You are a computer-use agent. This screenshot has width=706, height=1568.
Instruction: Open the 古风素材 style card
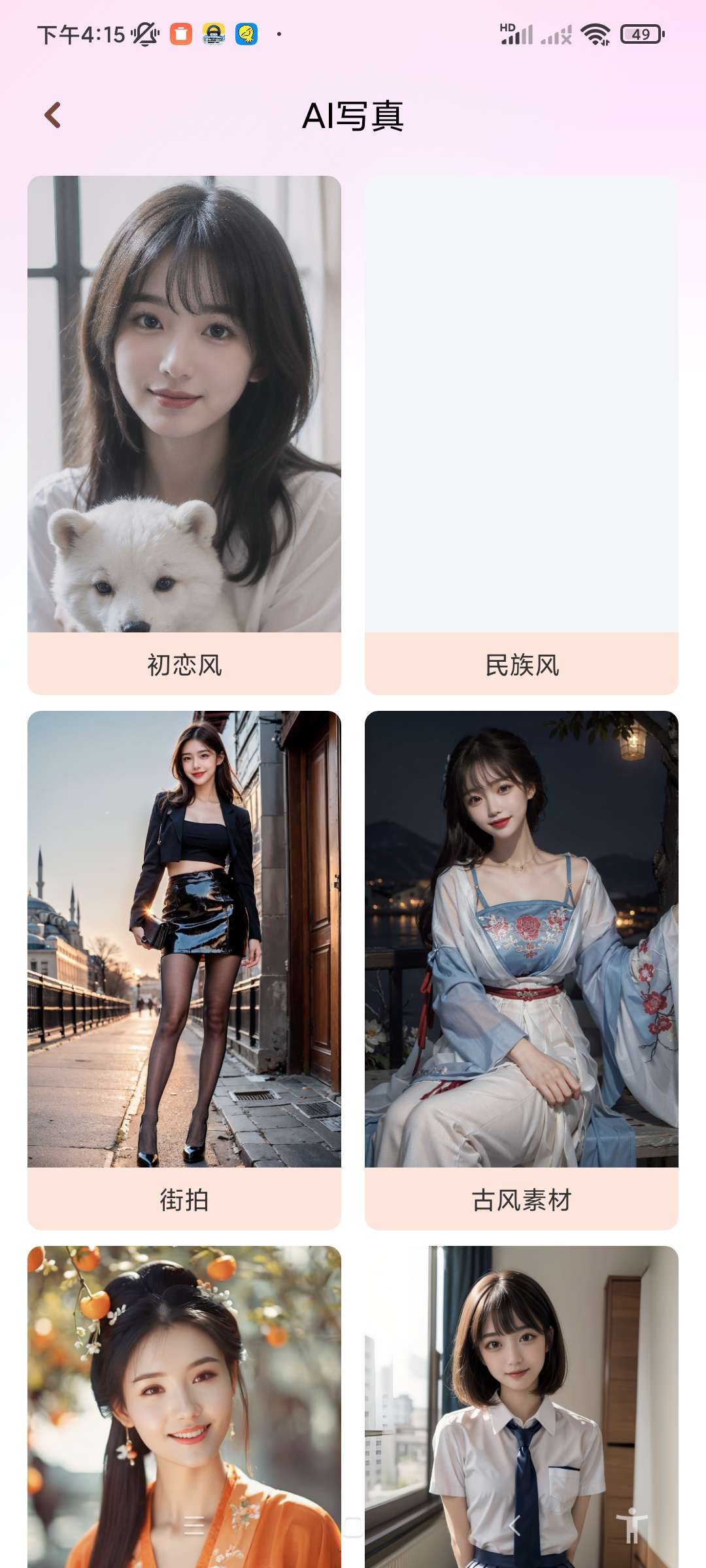tap(521, 970)
